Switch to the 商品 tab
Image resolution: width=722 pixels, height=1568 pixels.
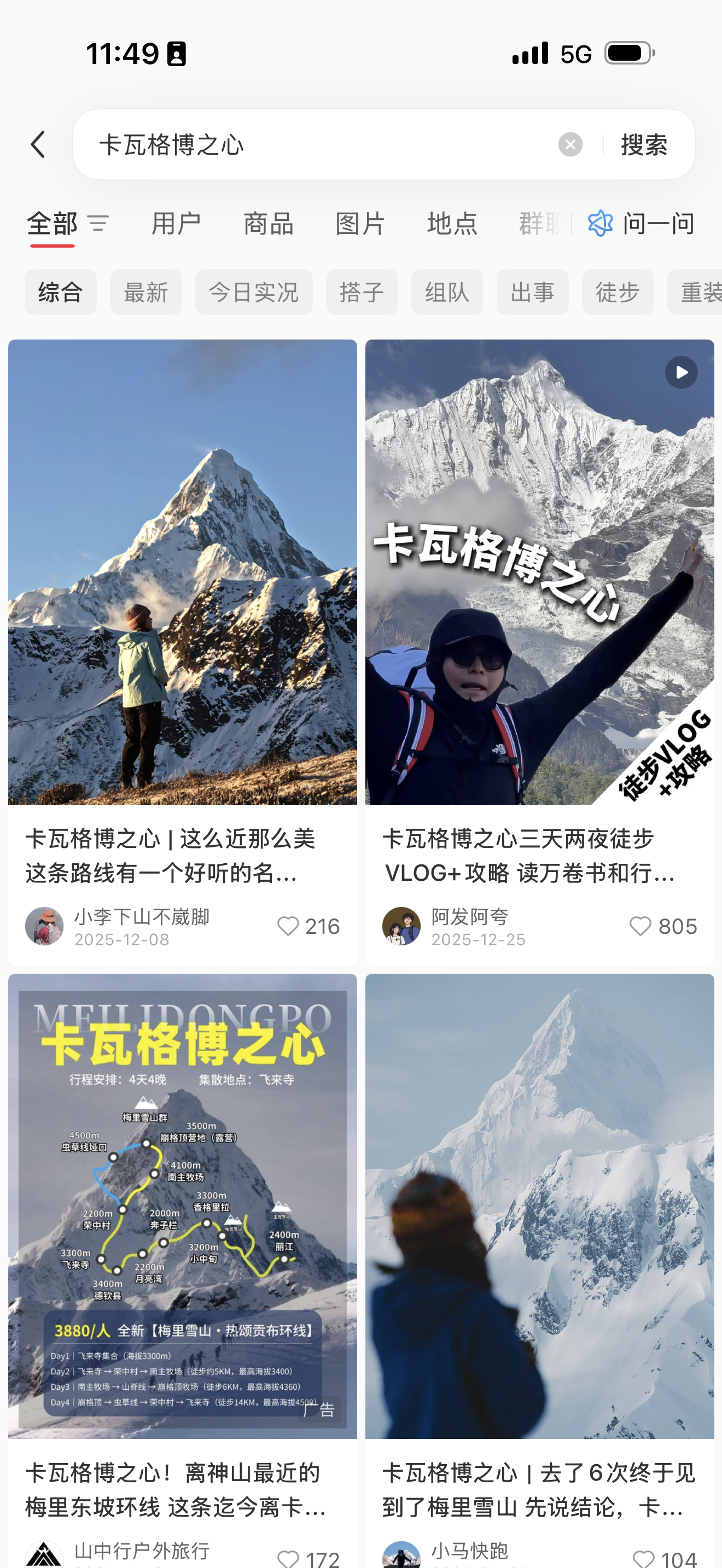[268, 224]
